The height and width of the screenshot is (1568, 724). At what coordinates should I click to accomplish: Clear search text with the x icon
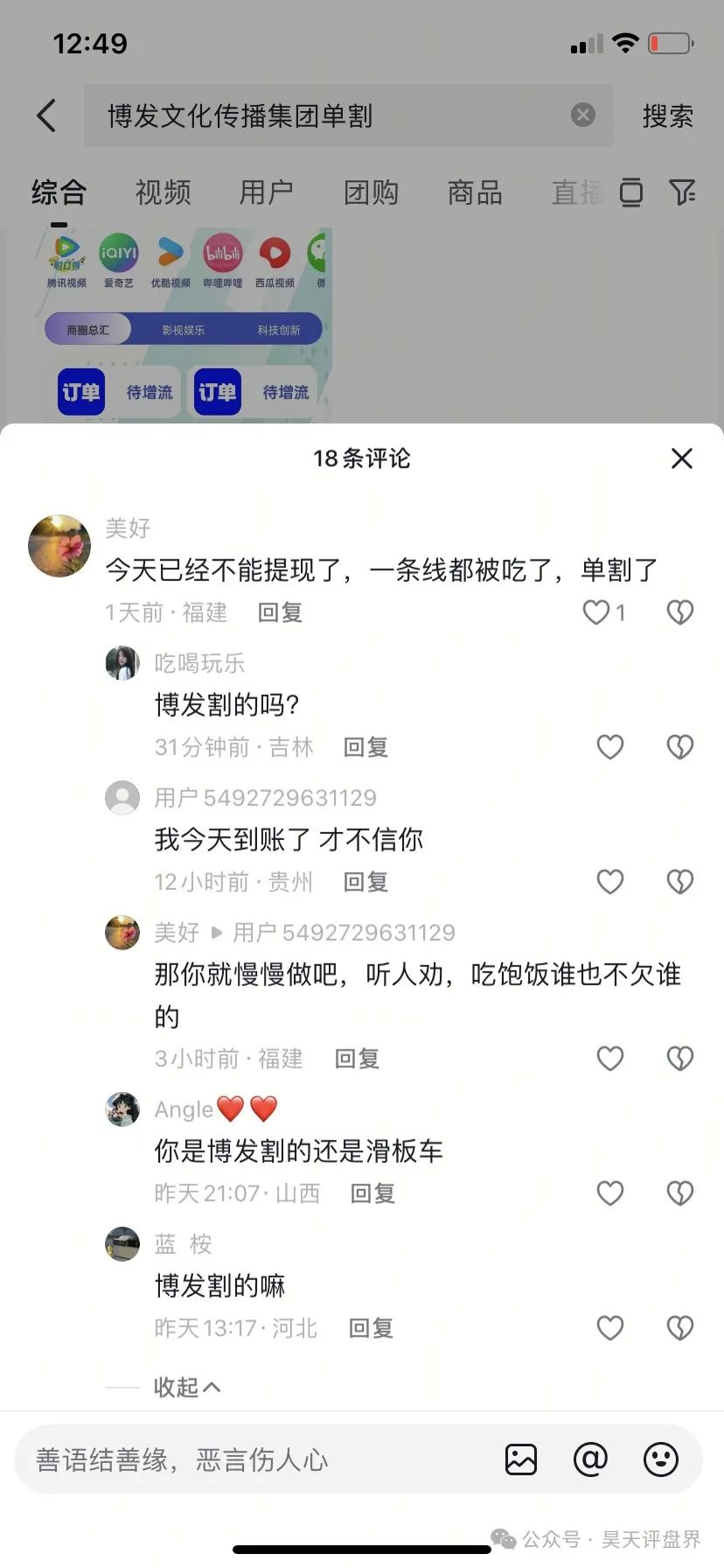pos(581,115)
